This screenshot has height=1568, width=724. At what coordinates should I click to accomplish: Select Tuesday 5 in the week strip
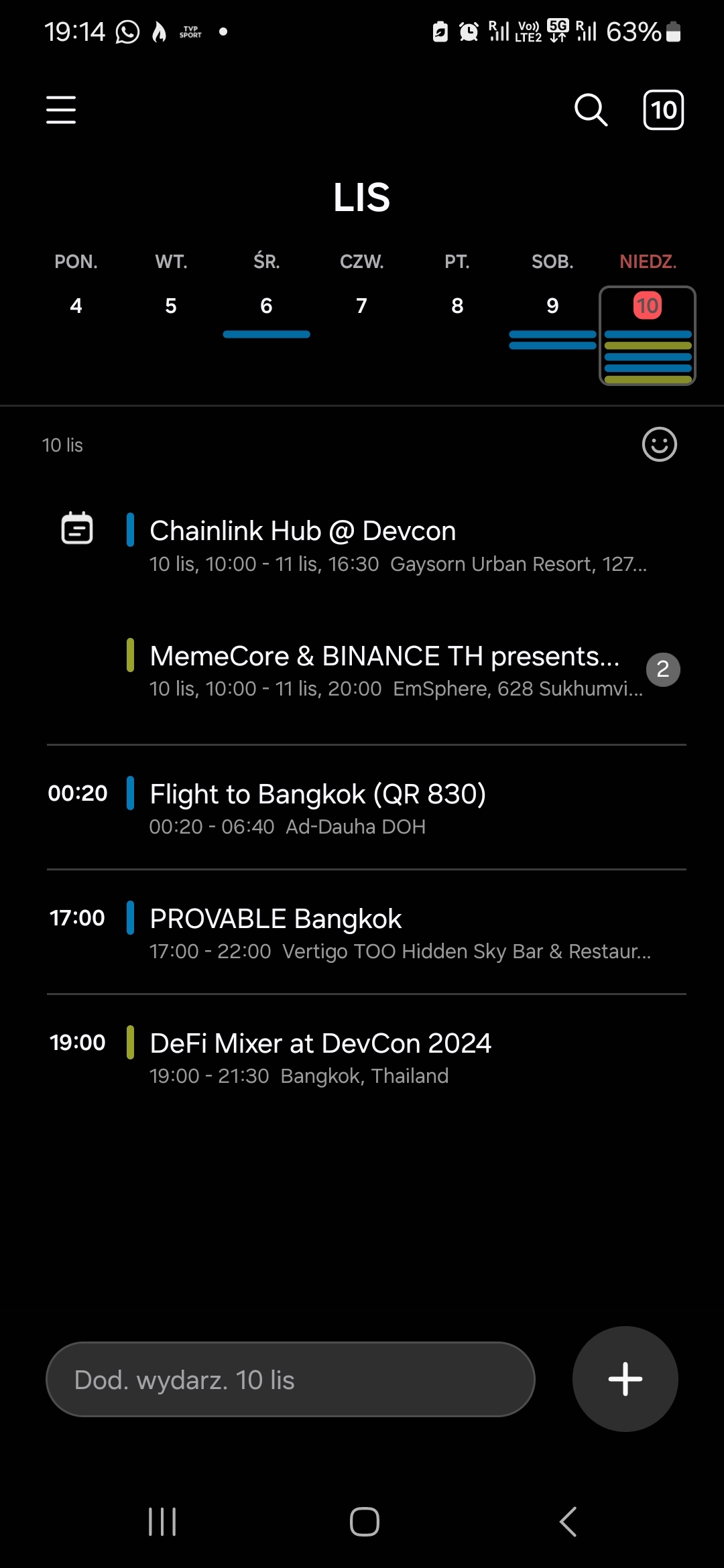[171, 306]
